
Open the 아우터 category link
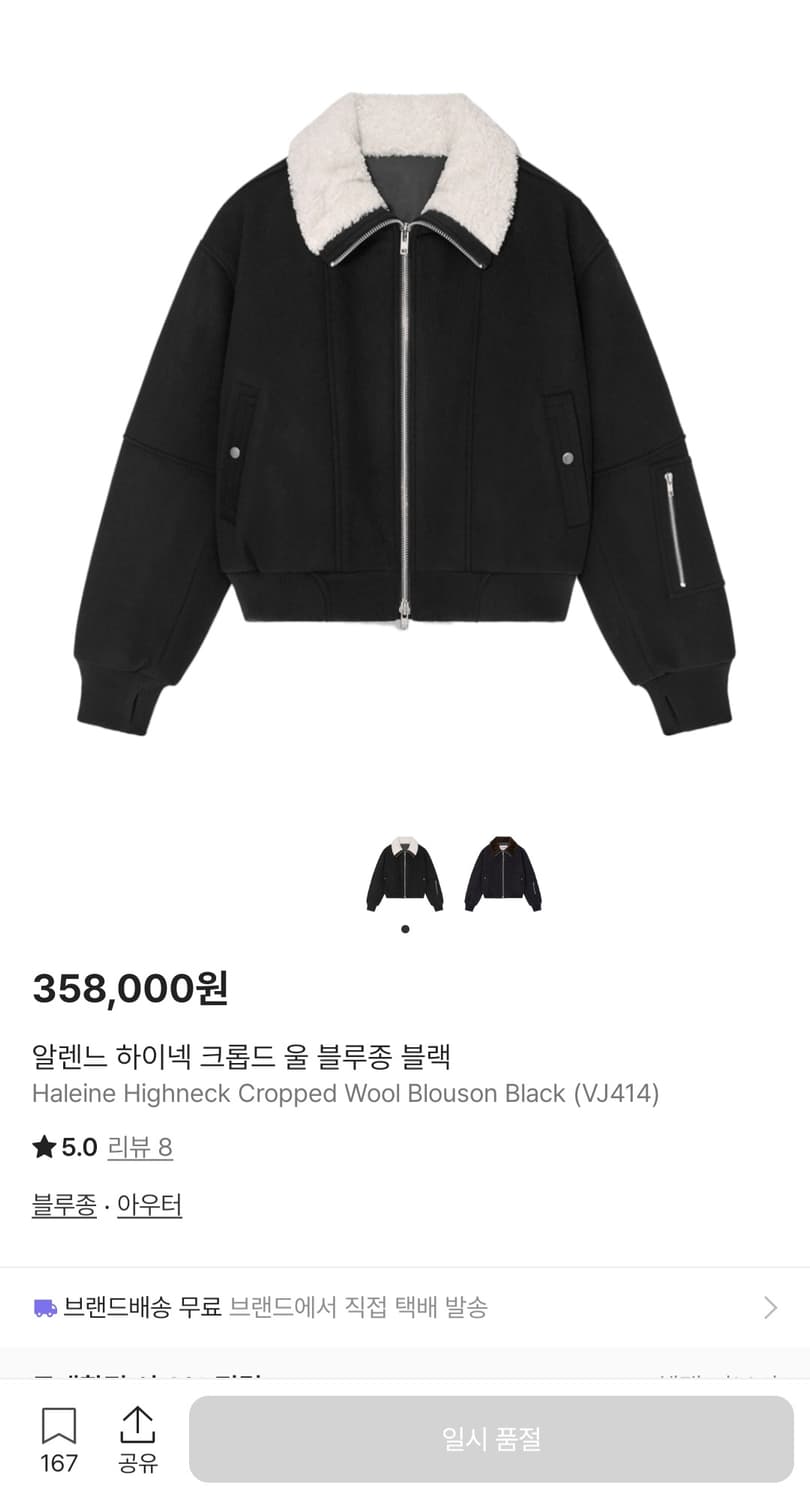[150, 1206]
